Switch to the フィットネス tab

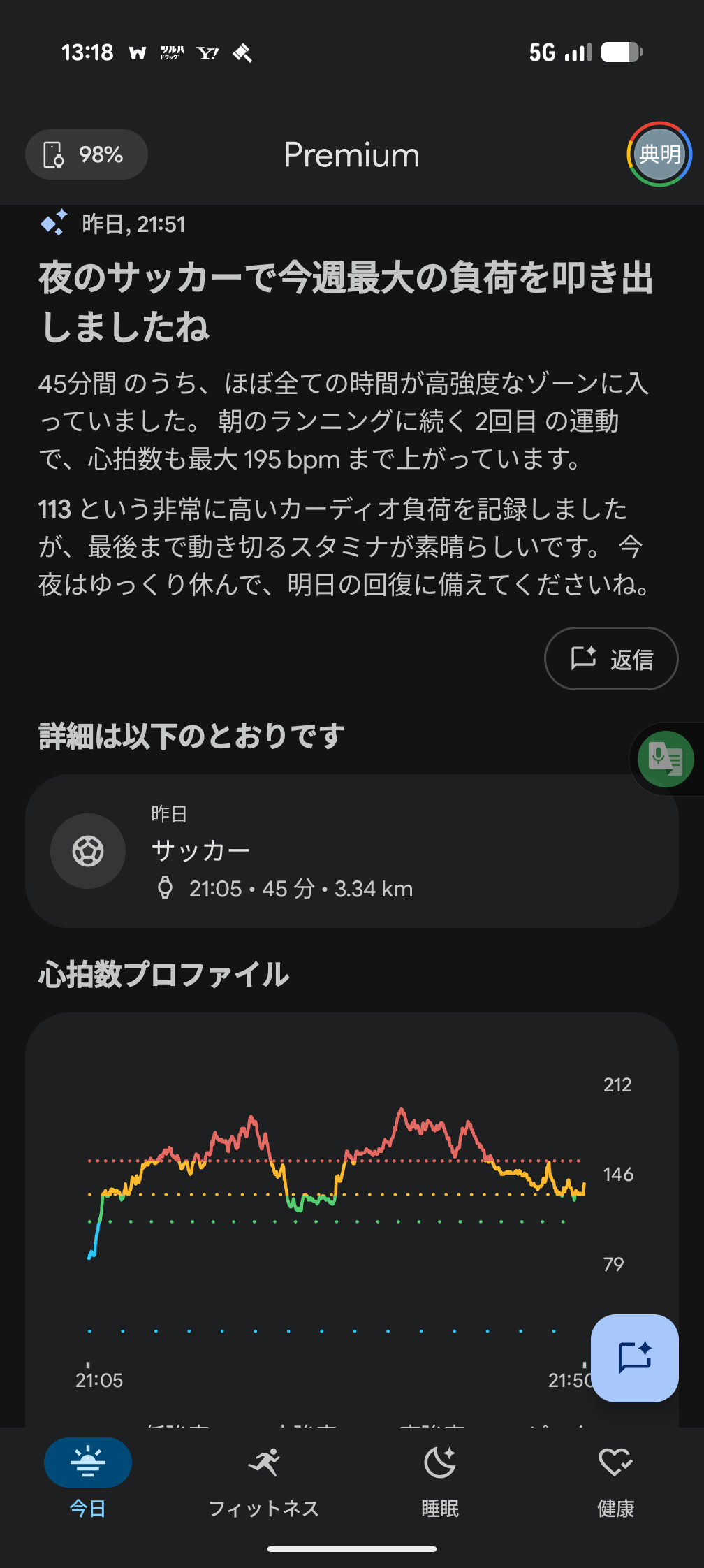[x=264, y=1479]
